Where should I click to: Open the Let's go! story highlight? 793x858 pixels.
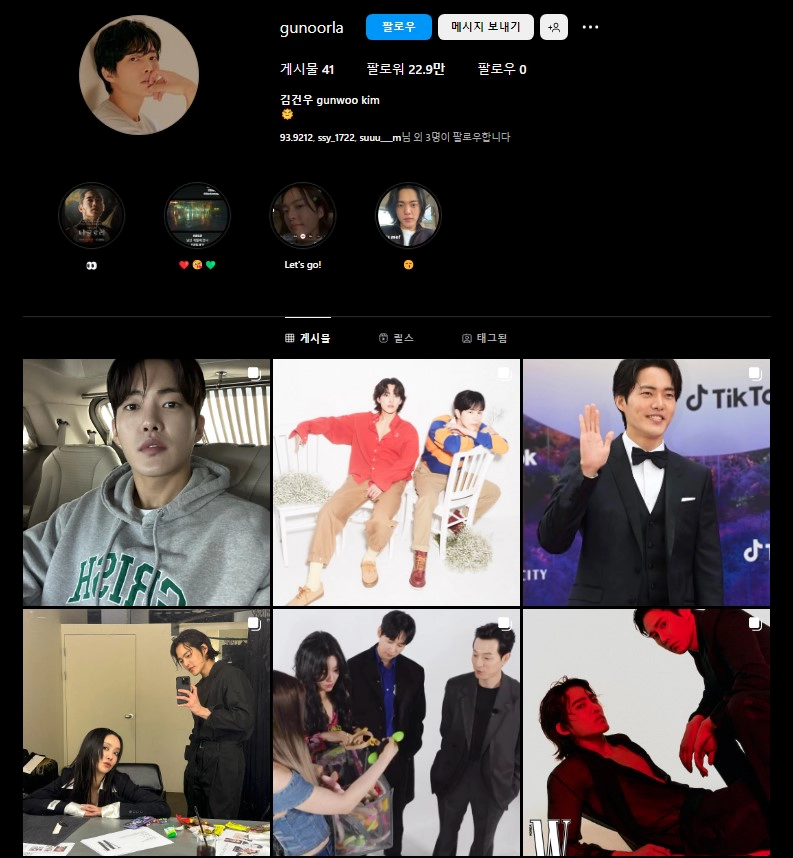(x=303, y=215)
